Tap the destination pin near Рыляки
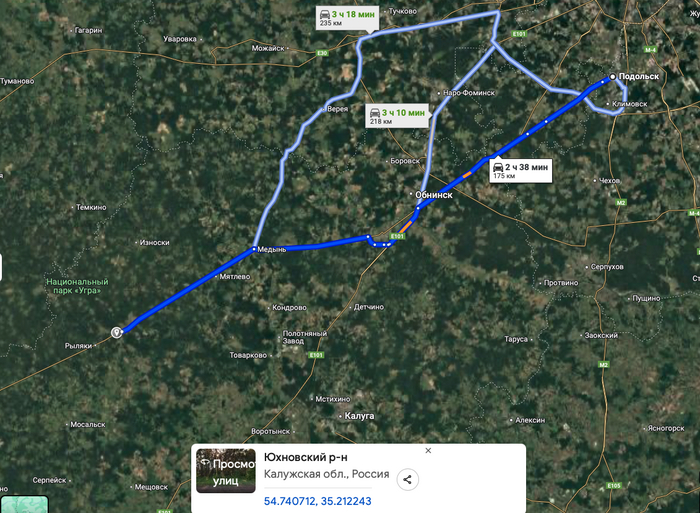This screenshot has width=700, height=513. point(117,332)
